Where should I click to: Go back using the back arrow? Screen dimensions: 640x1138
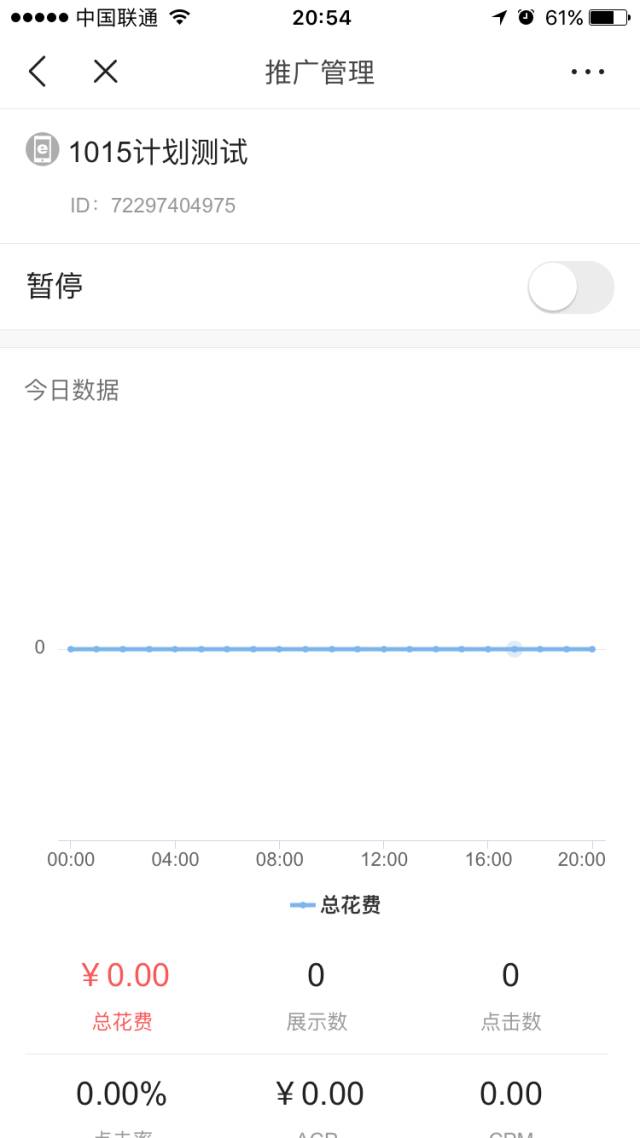pos(38,72)
